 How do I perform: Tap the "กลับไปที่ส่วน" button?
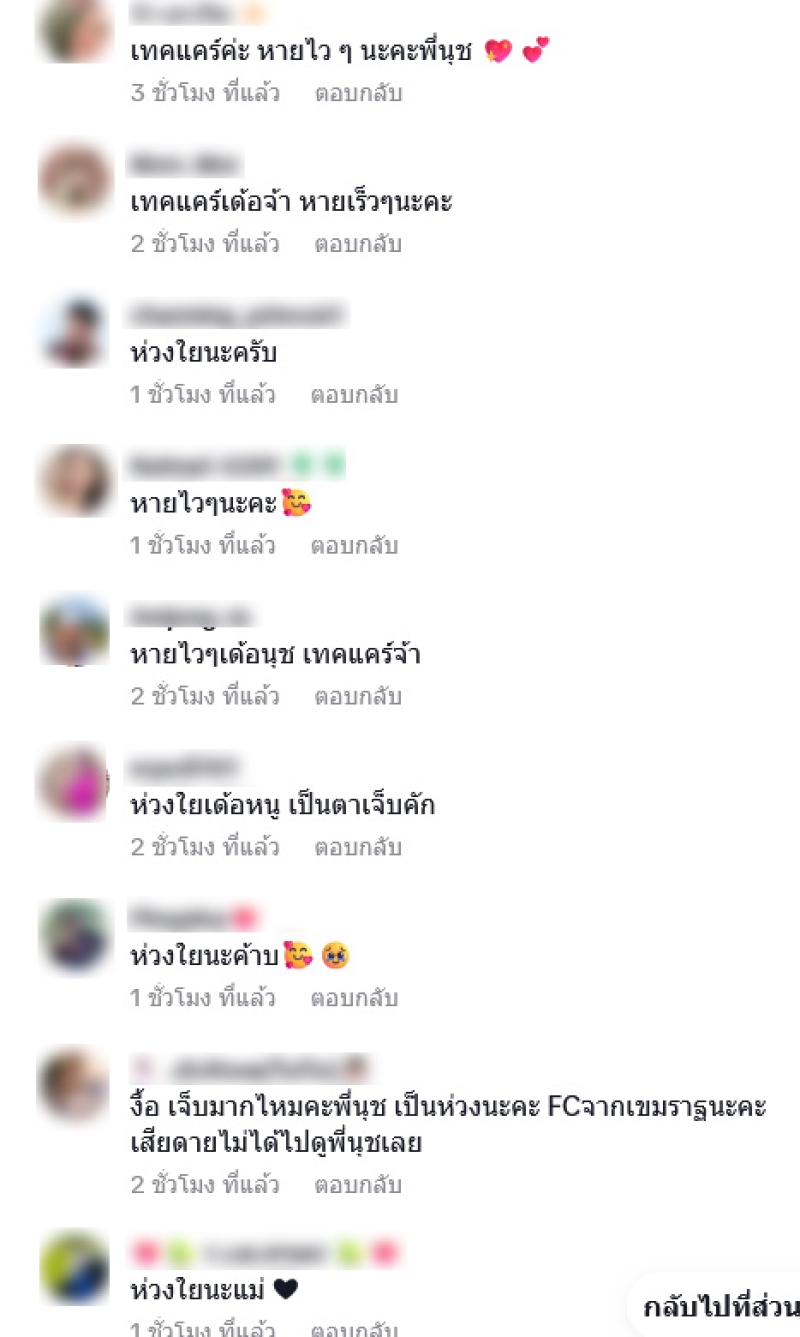tap(718, 1306)
